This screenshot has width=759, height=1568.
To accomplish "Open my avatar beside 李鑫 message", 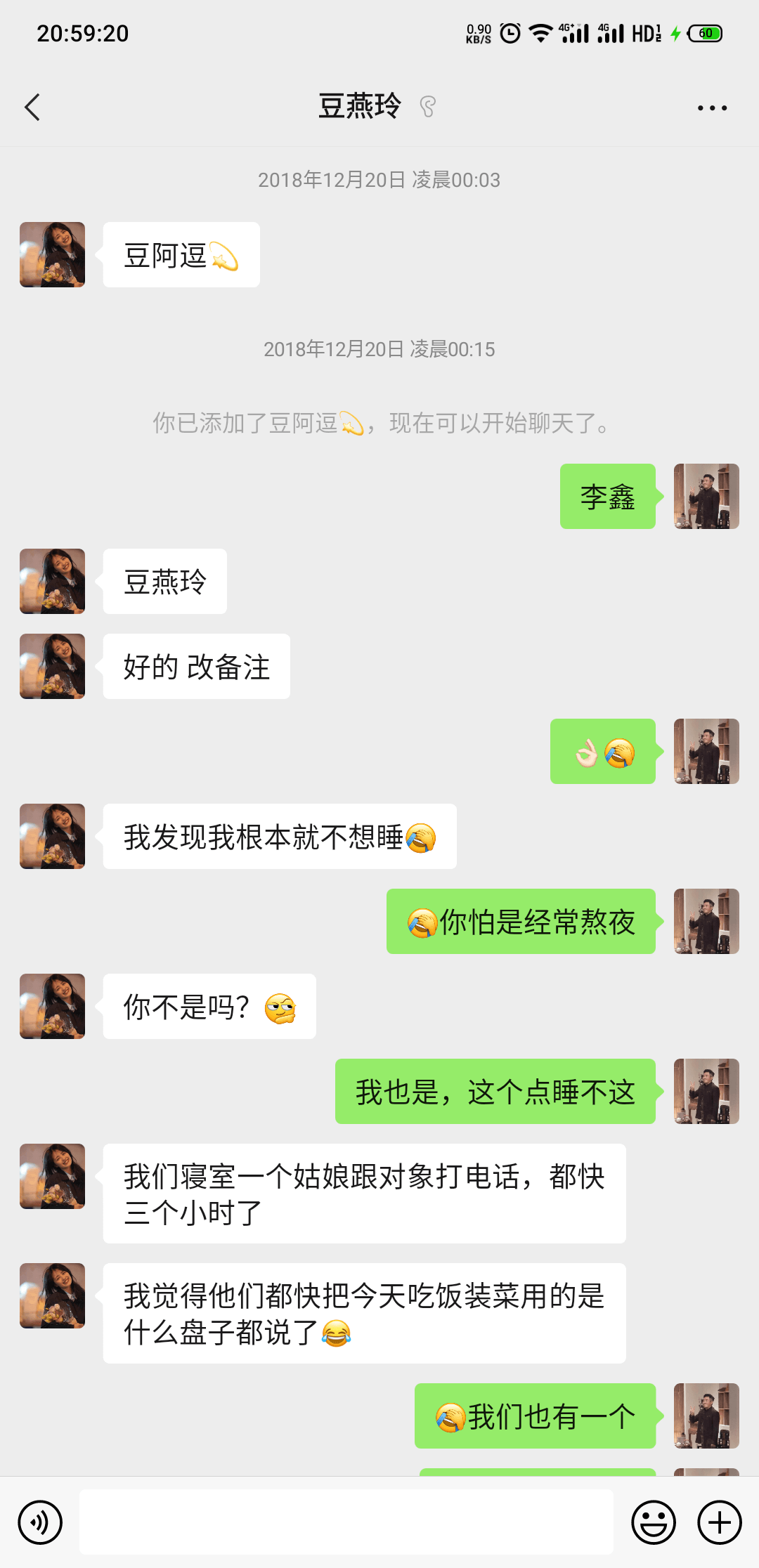I will point(706,496).
